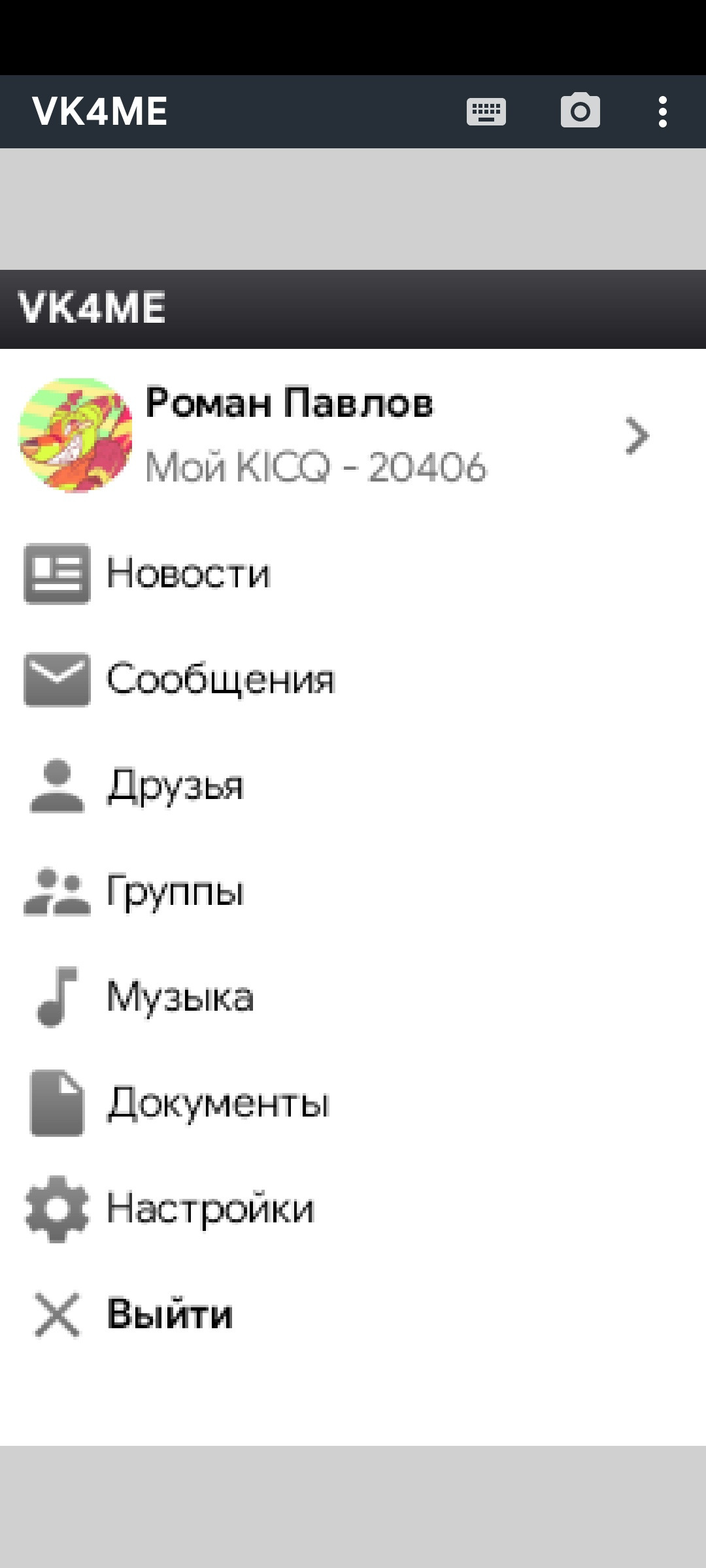Select Группы from the menu
This screenshot has width=706, height=1568.
[x=175, y=891]
